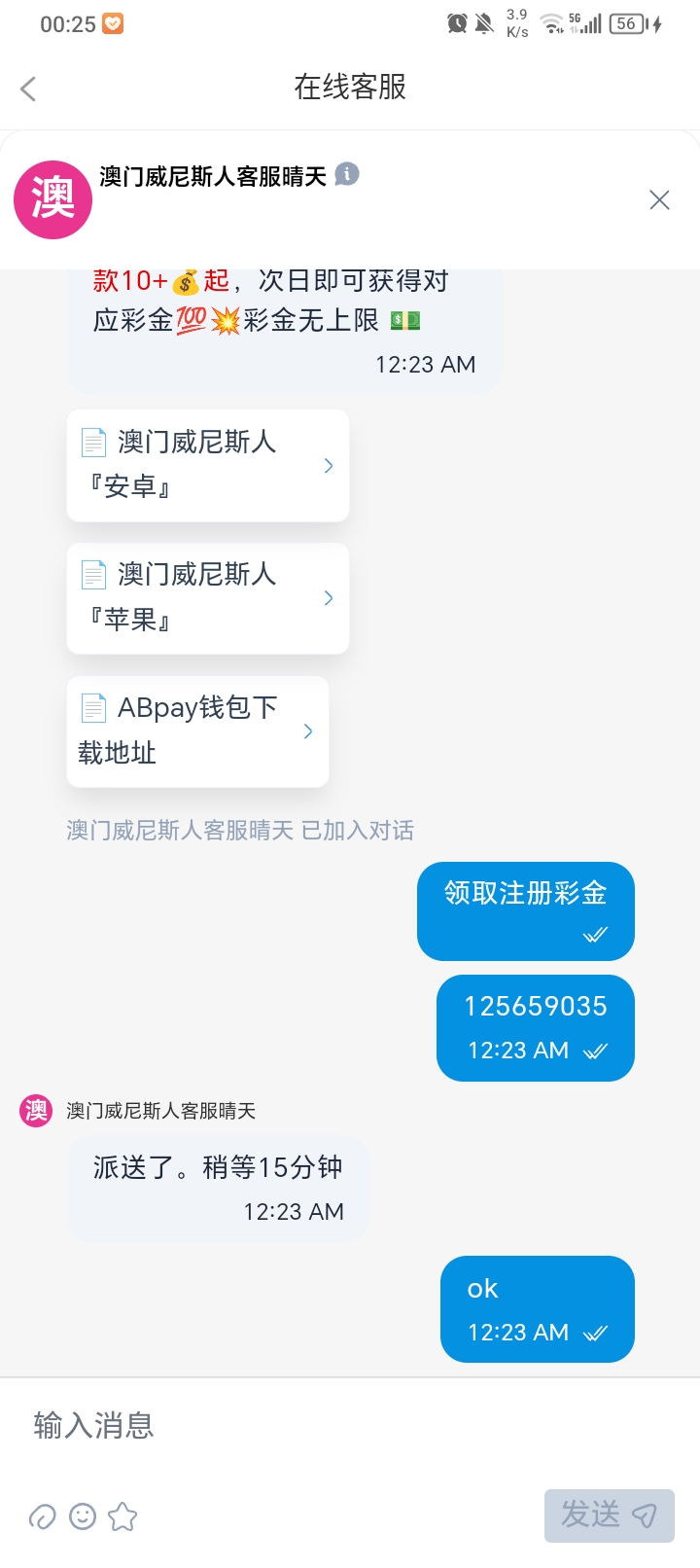Open the info icon beside 澳门威尼斯人客服晴天
The width and height of the screenshot is (700, 1568).
coord(347,174)
